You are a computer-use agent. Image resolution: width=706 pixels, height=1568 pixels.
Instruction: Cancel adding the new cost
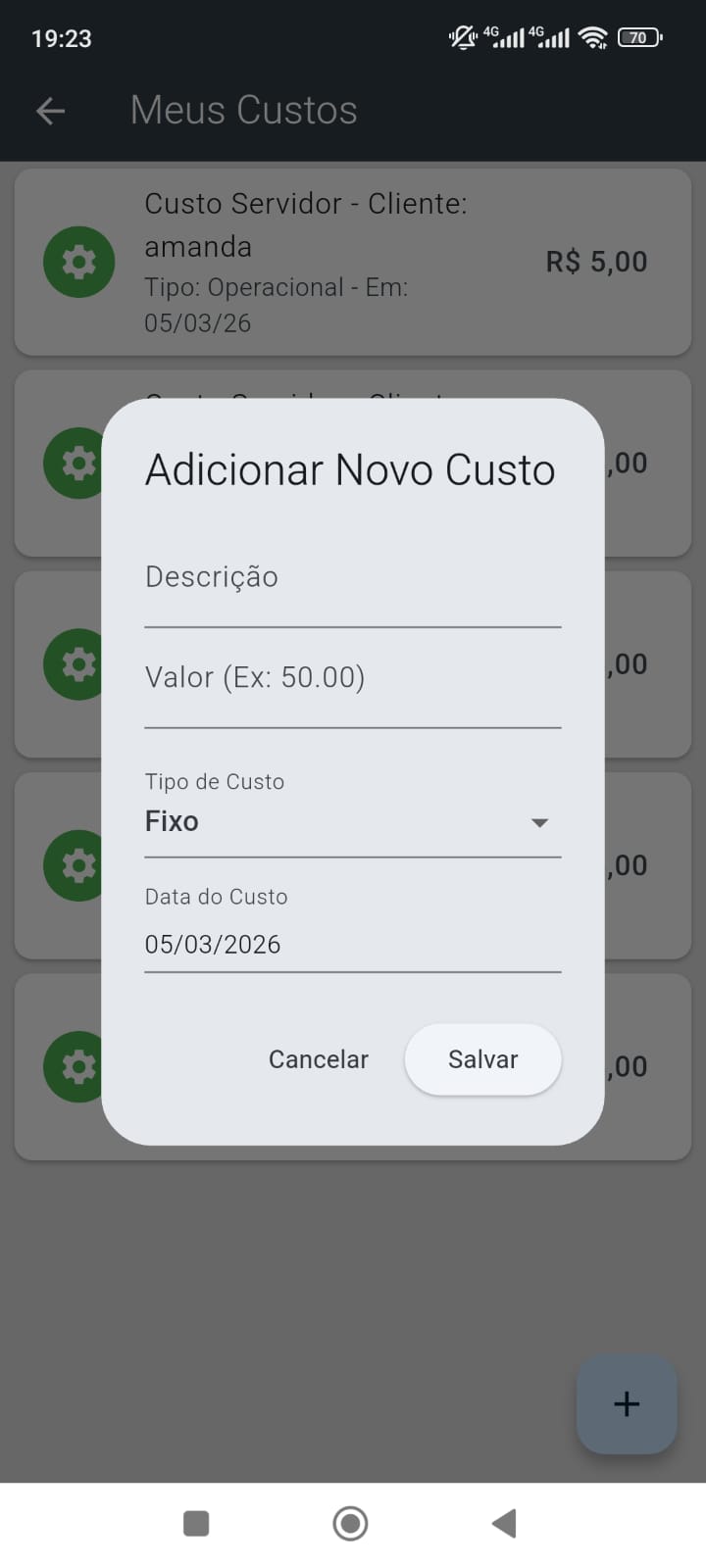[x=319, y=1059]
